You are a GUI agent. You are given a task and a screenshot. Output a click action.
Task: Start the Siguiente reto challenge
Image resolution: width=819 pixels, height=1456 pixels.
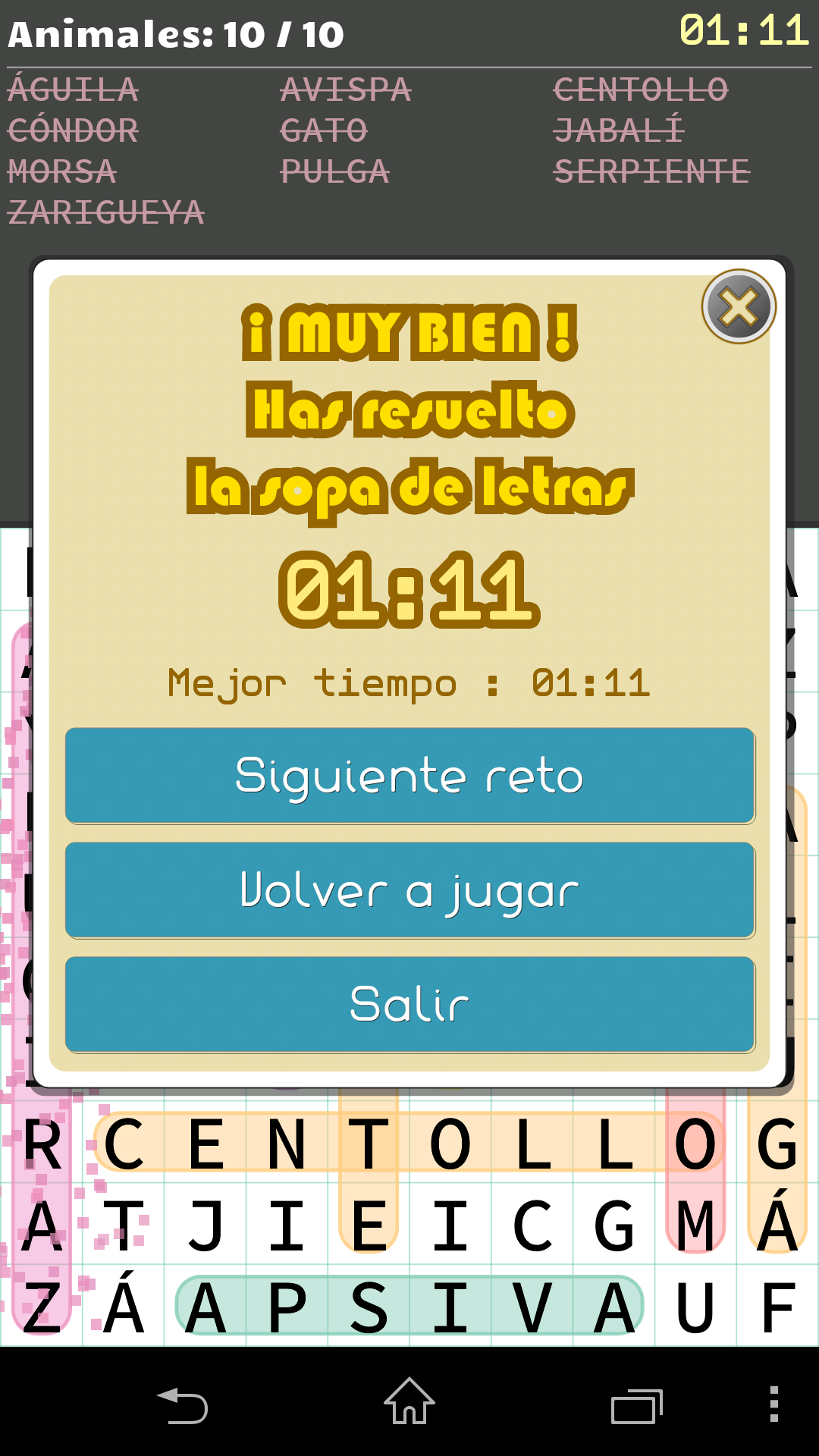(x=409, y=776)
